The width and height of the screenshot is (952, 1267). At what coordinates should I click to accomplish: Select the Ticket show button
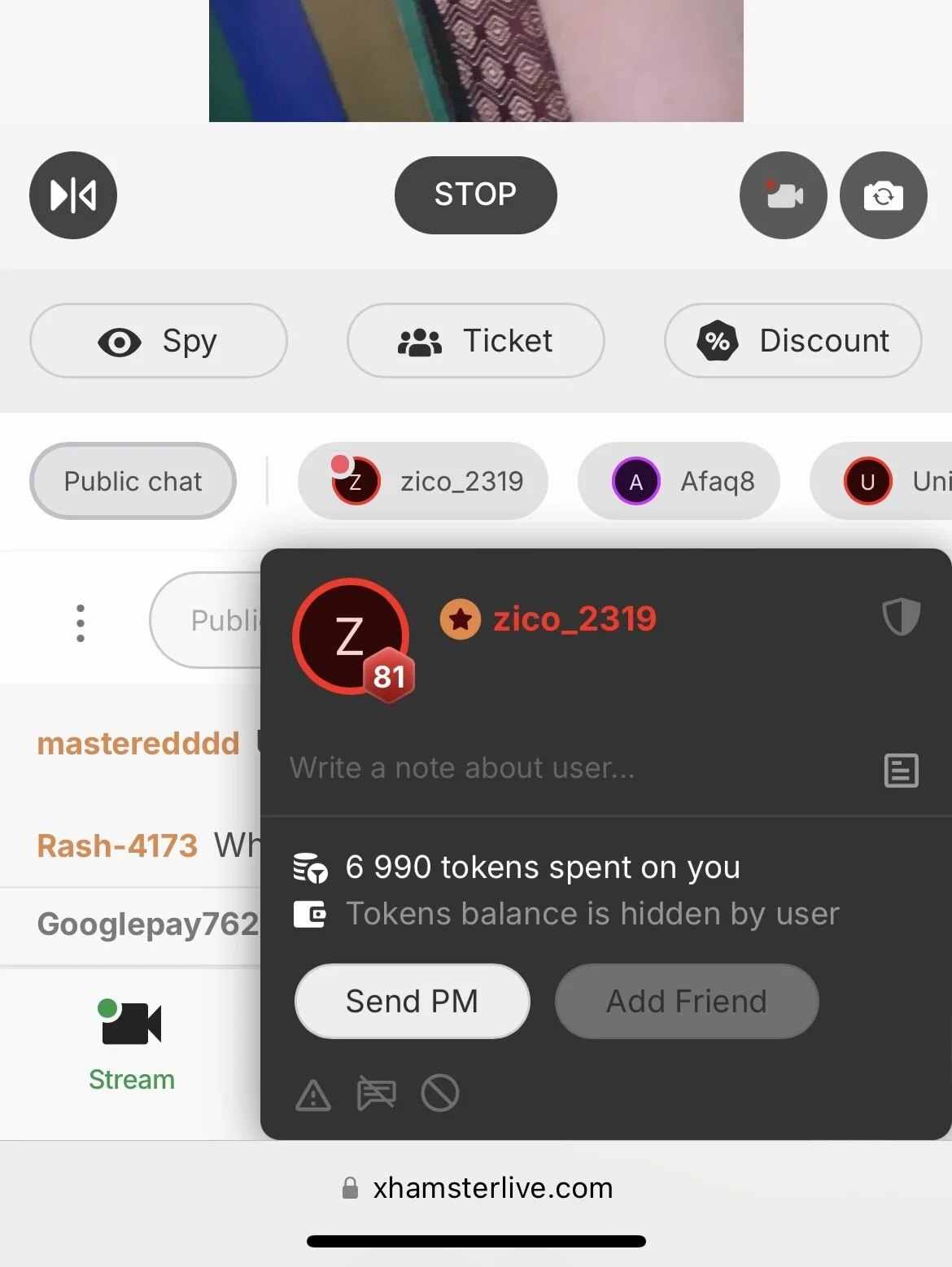(x=475, y=341)
